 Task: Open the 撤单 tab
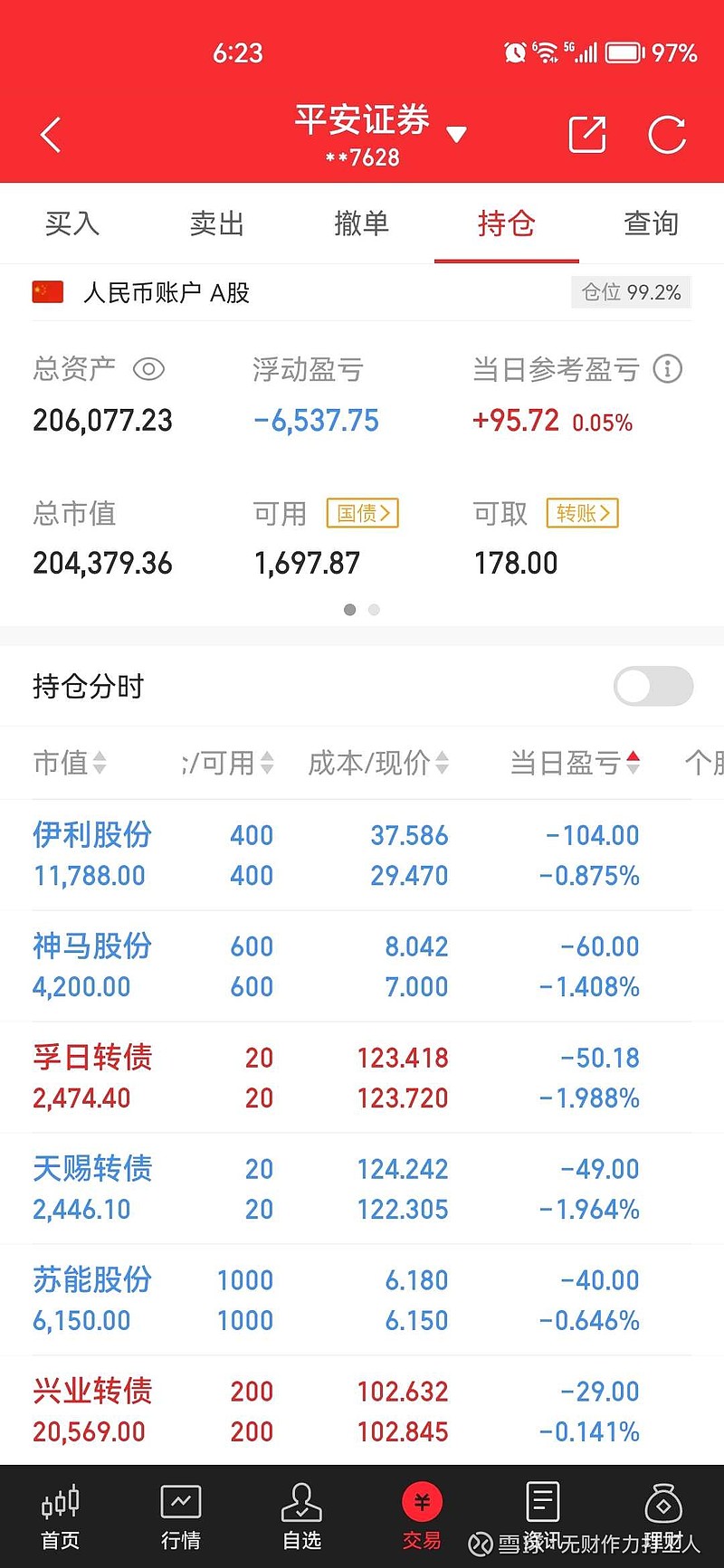[x=362, y=223]
